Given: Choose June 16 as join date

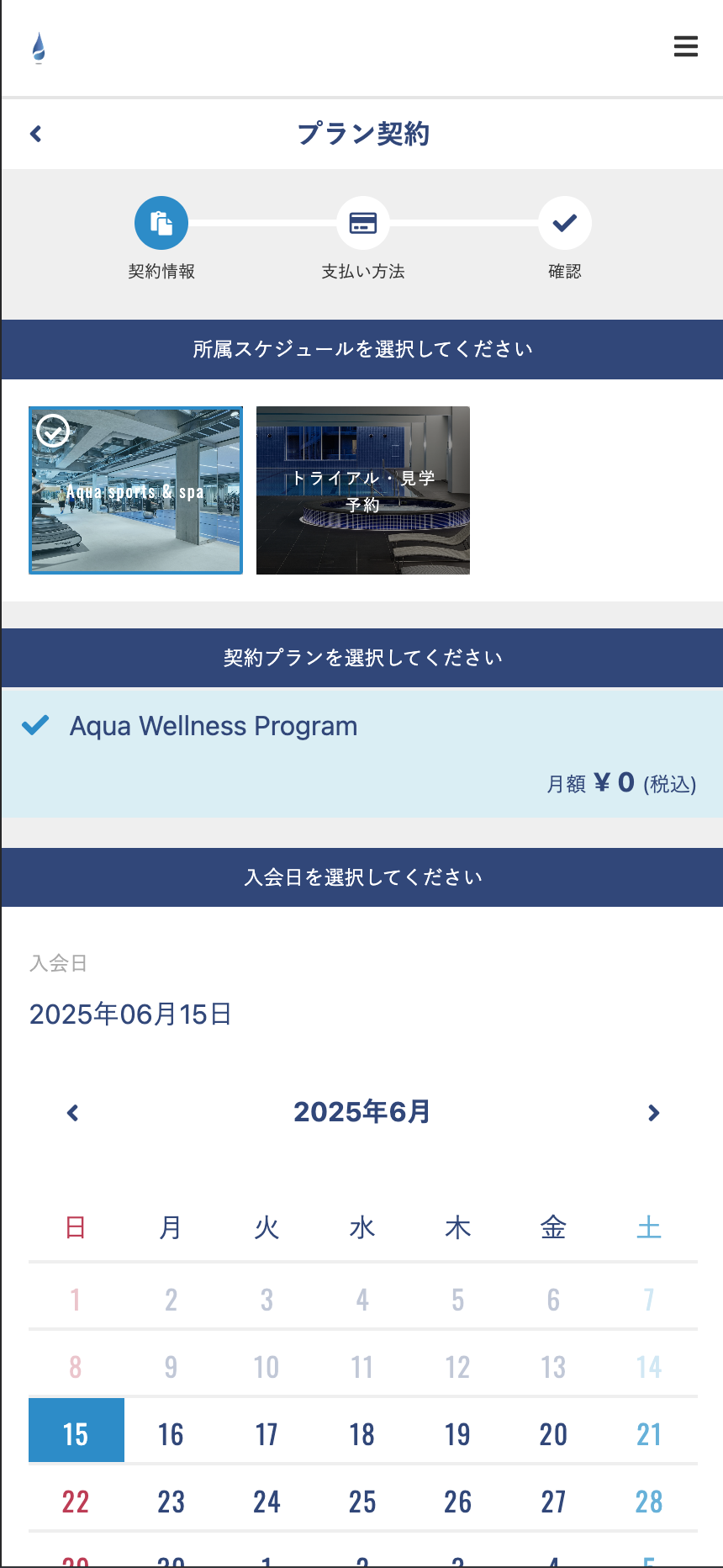Looking at the screenshot, I should 171,1434.
